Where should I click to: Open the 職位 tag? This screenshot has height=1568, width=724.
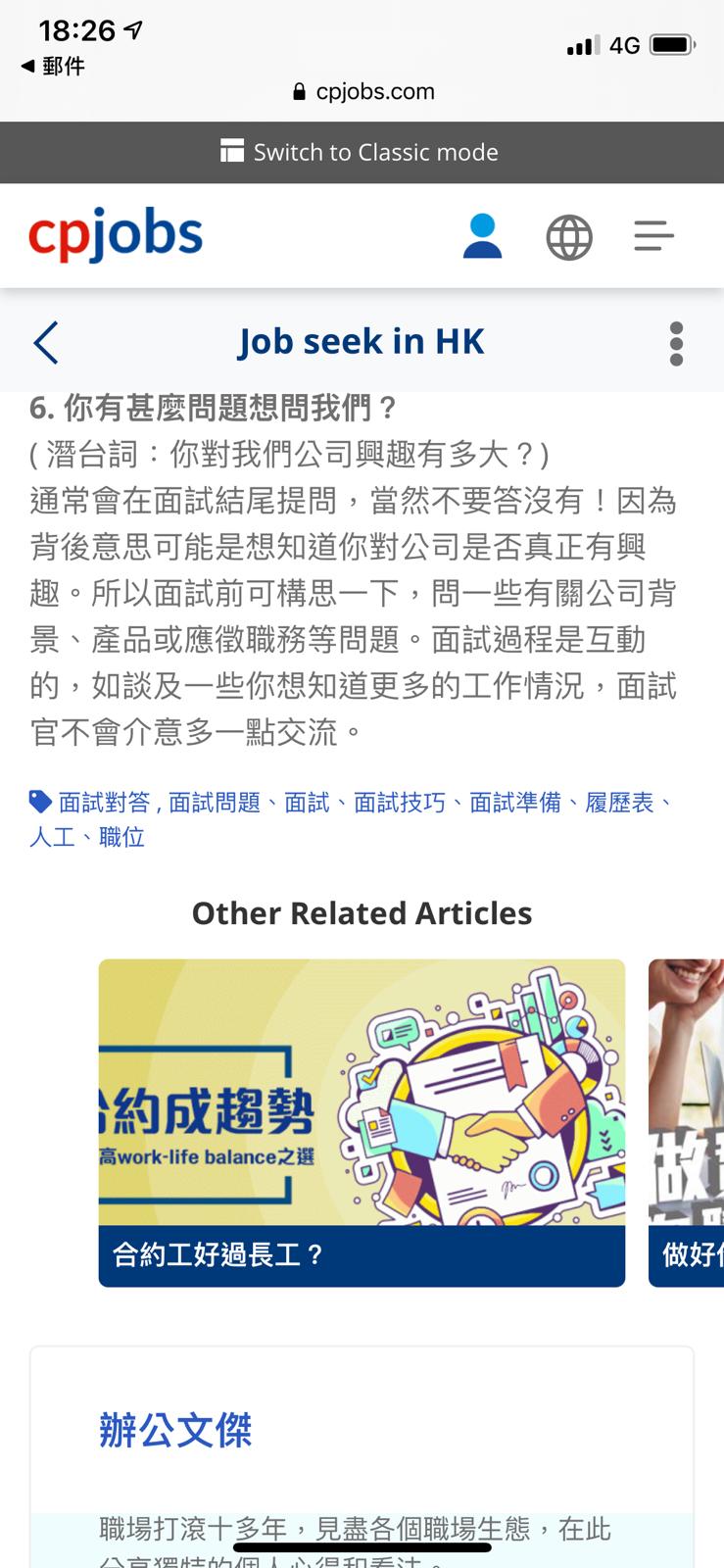[x=121, y=837]
